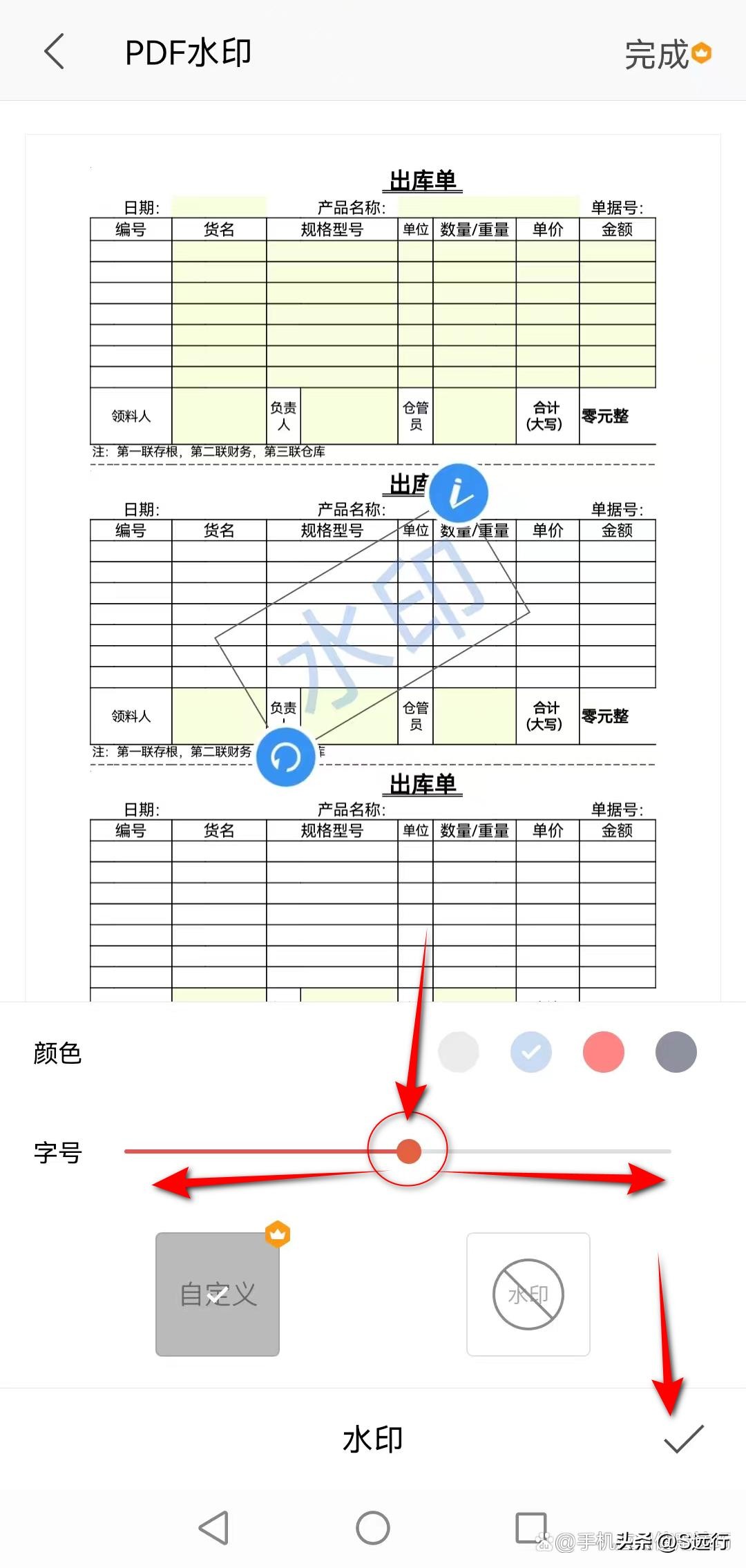This screenshot has height=1568, width=746.
Task: Choose the red color swatch
Action: [604, 1052]
